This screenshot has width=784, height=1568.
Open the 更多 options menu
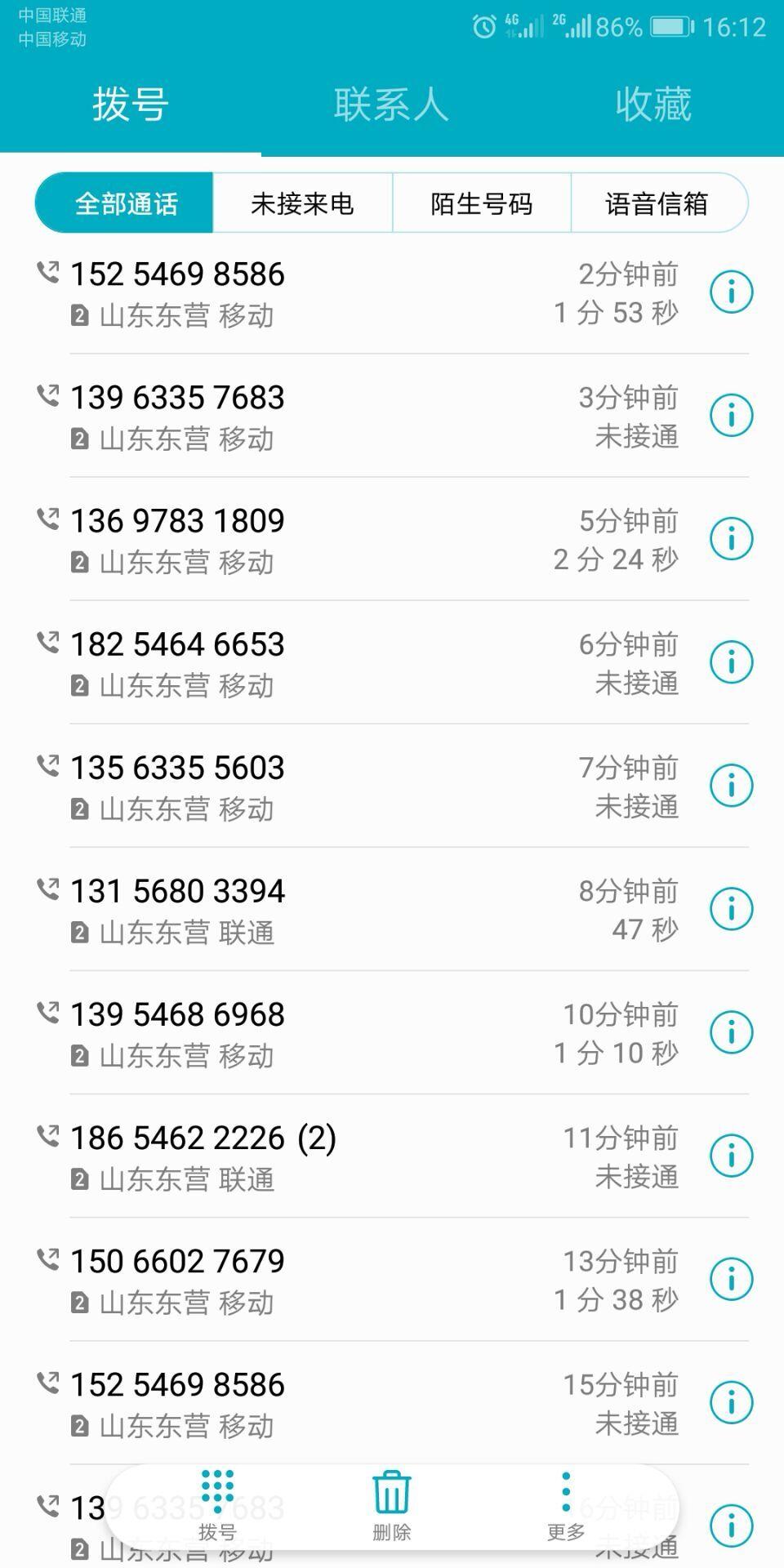coord(566,1506)
